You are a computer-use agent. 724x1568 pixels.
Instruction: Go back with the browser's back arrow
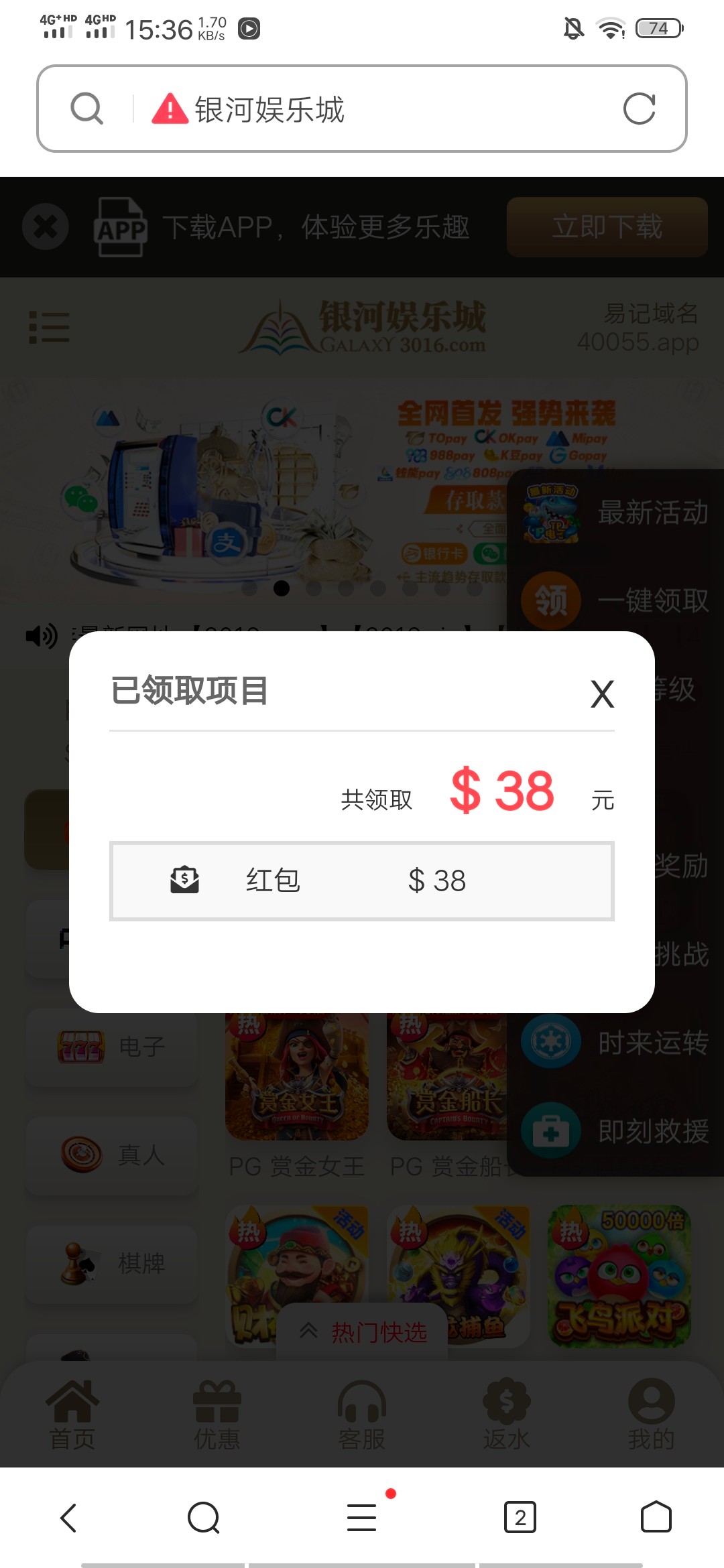click(69, 1518)
